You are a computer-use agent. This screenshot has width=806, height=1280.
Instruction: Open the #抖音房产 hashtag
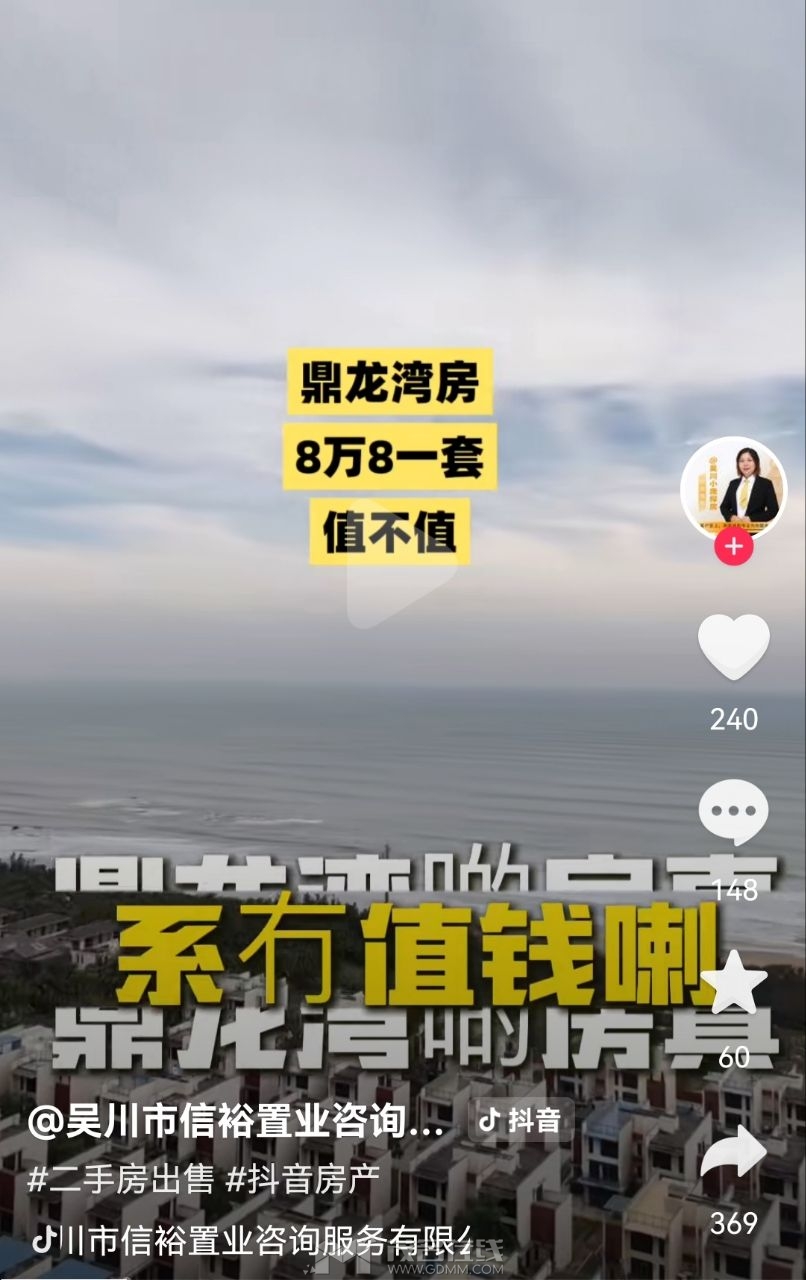coord(303,1179)
